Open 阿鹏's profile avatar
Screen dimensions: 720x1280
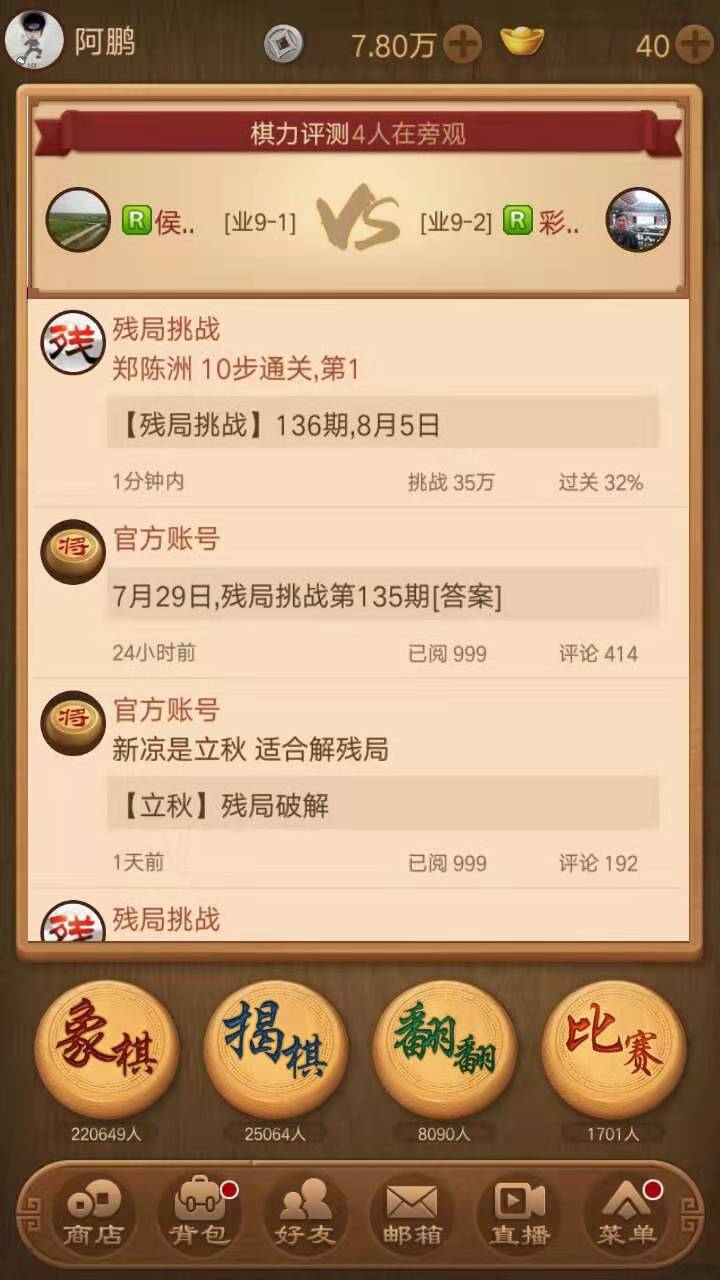coord(35,40)
